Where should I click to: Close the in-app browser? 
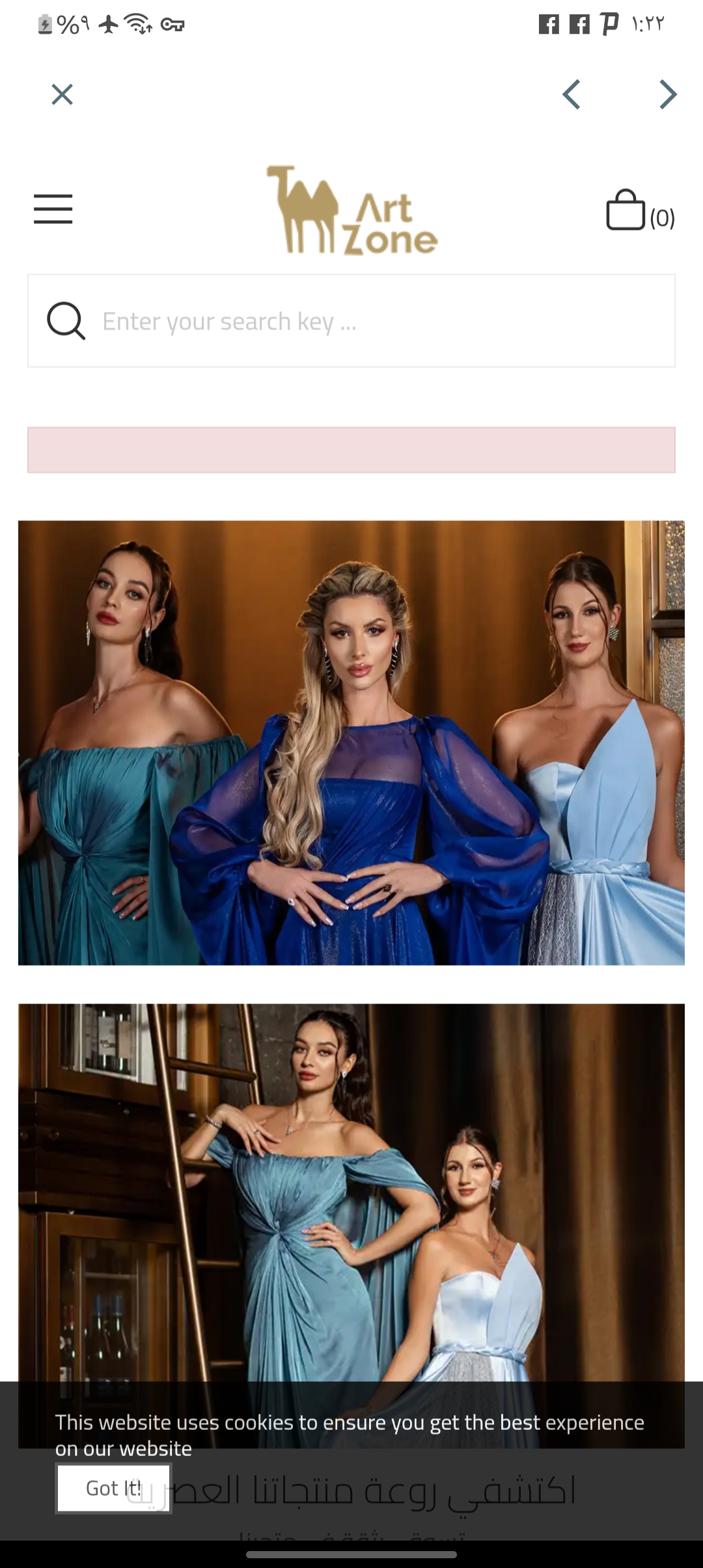click(x=62, y=94)
